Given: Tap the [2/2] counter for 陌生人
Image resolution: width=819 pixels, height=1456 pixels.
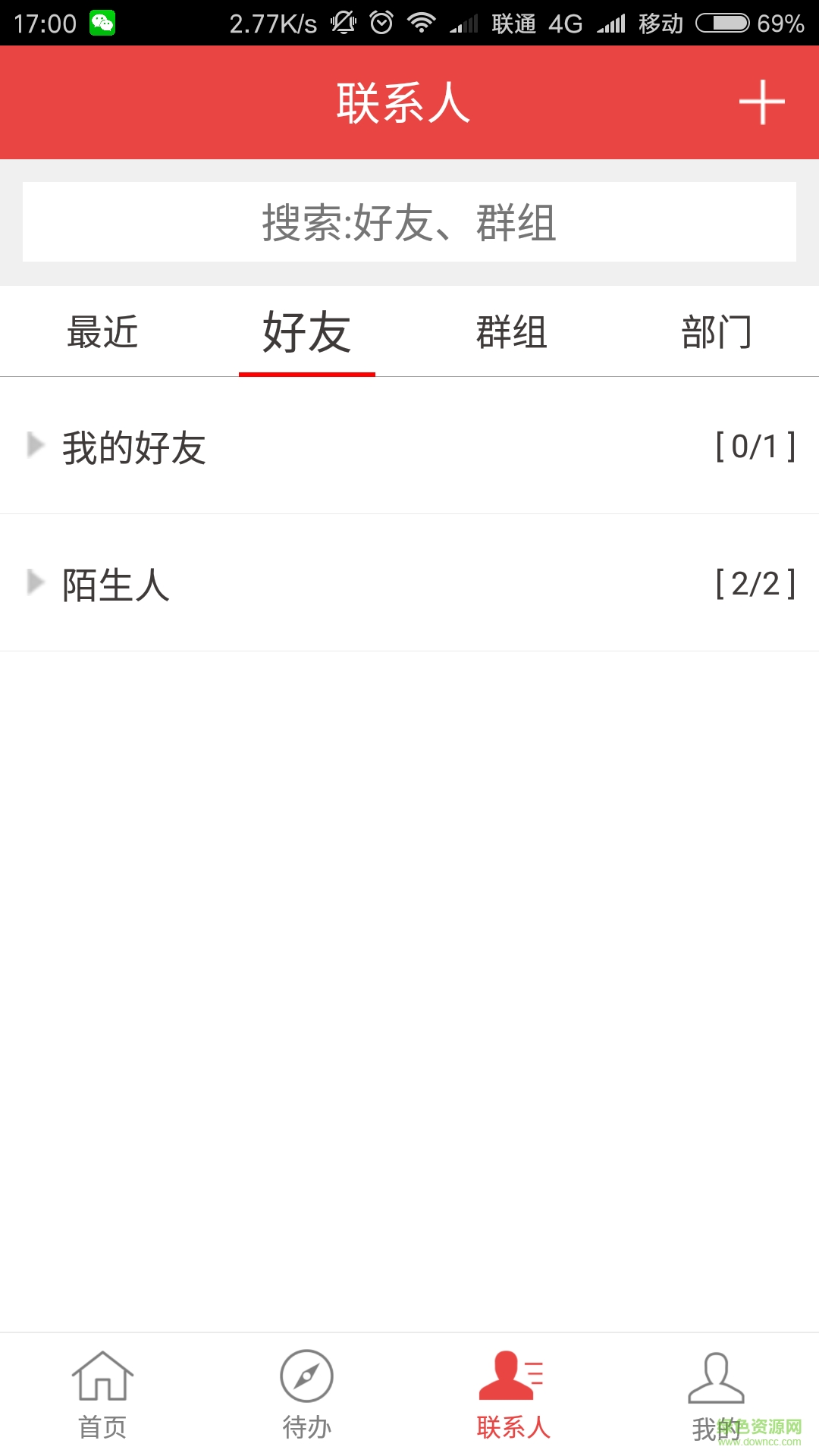Looking at the screenshot, I should tap(755, 582).
